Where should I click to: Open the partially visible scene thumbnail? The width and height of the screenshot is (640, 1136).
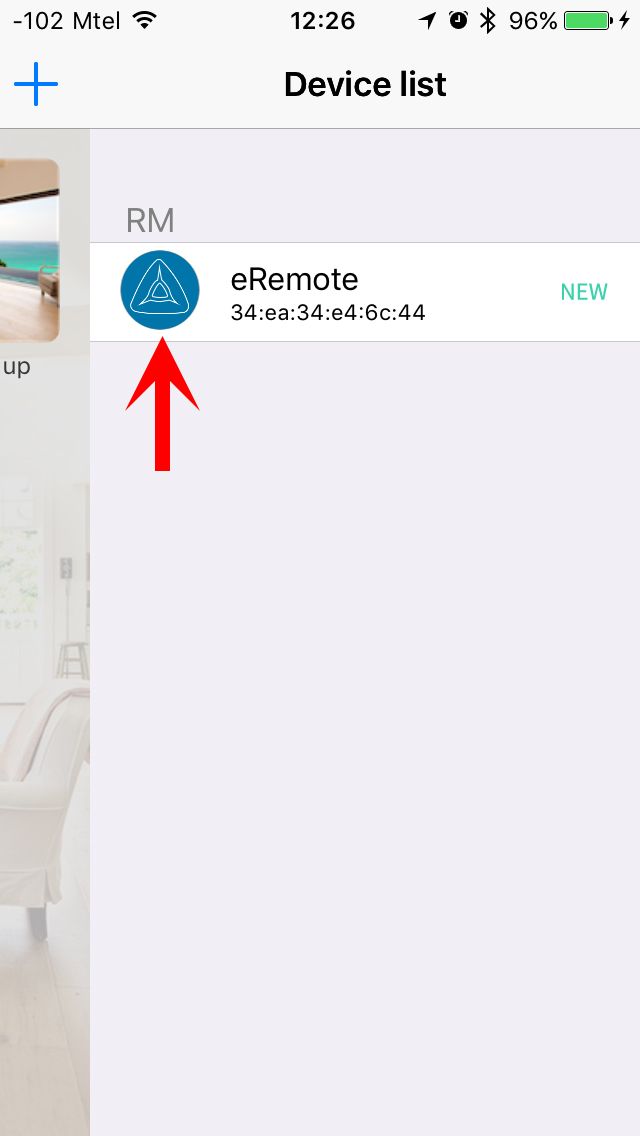[29, 250]
